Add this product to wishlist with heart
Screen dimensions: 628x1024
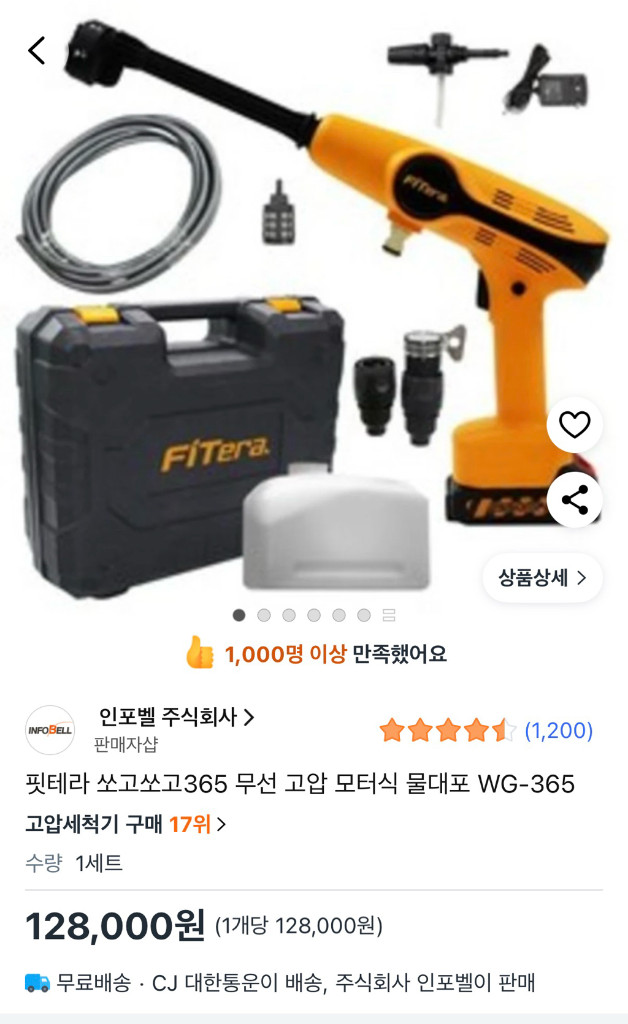574,425
